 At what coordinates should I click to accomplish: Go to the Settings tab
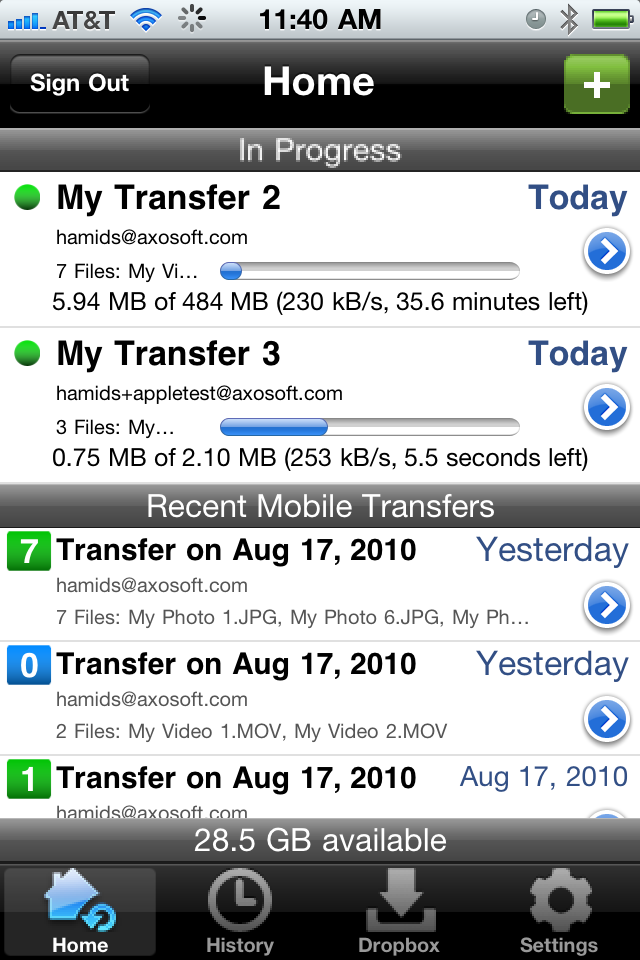[x=558, y=912]
